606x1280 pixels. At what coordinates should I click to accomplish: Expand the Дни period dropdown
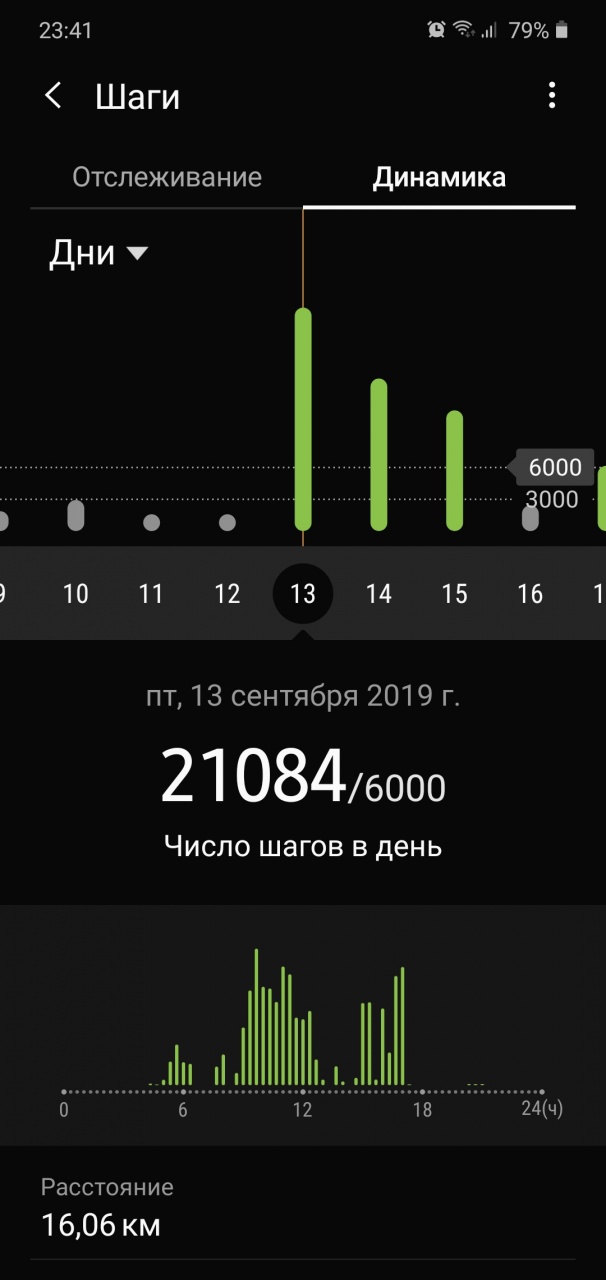click(98, 253)
